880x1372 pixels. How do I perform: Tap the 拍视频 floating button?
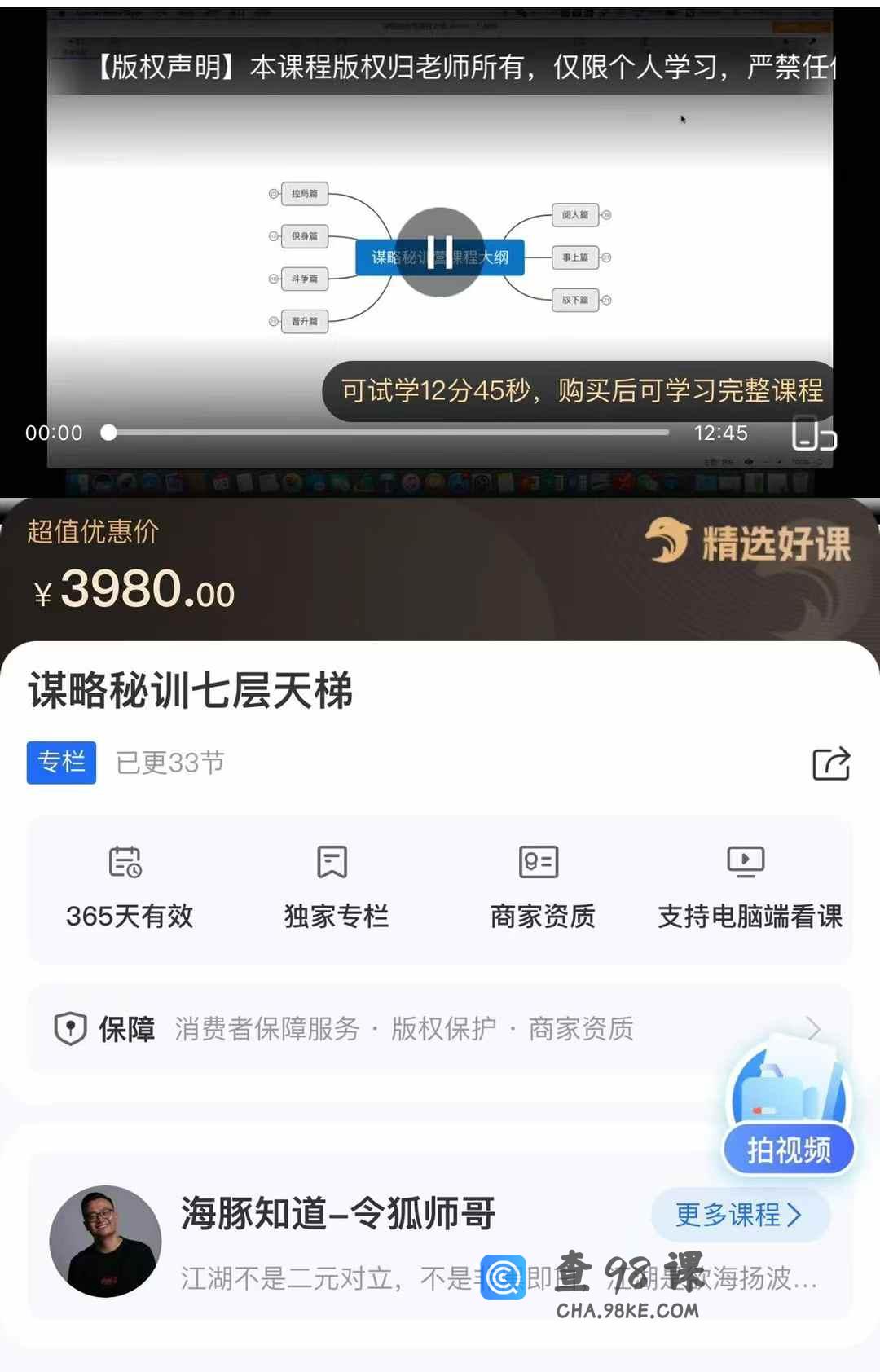pos(788,1150)
